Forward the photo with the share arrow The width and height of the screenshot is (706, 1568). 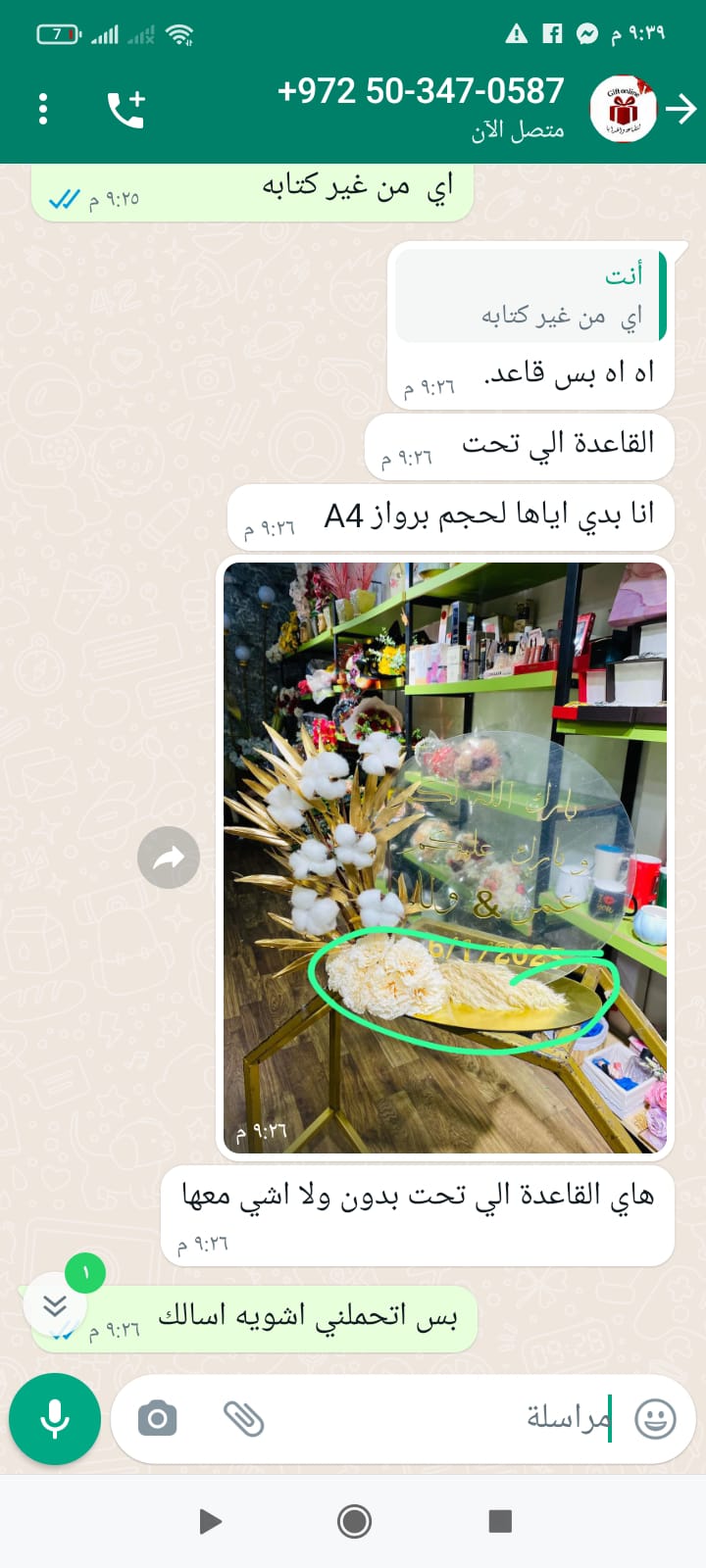point(169,858)
